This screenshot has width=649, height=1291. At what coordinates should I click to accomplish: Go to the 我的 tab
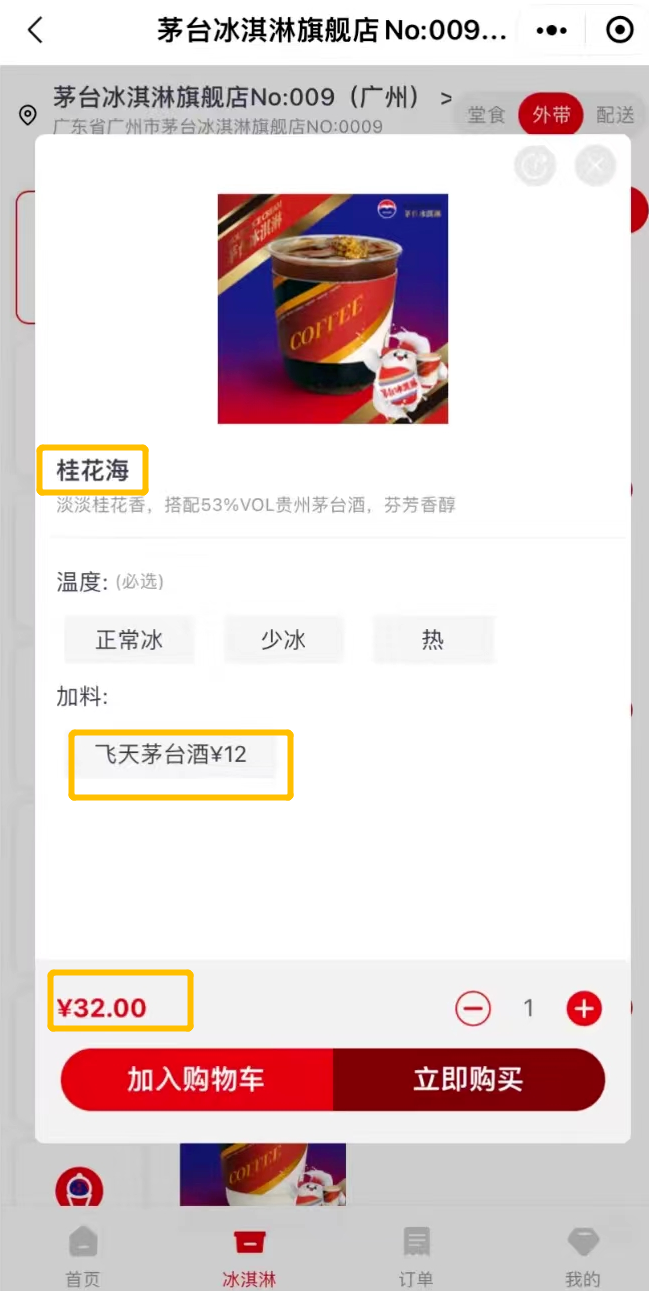coord(582,1255)
